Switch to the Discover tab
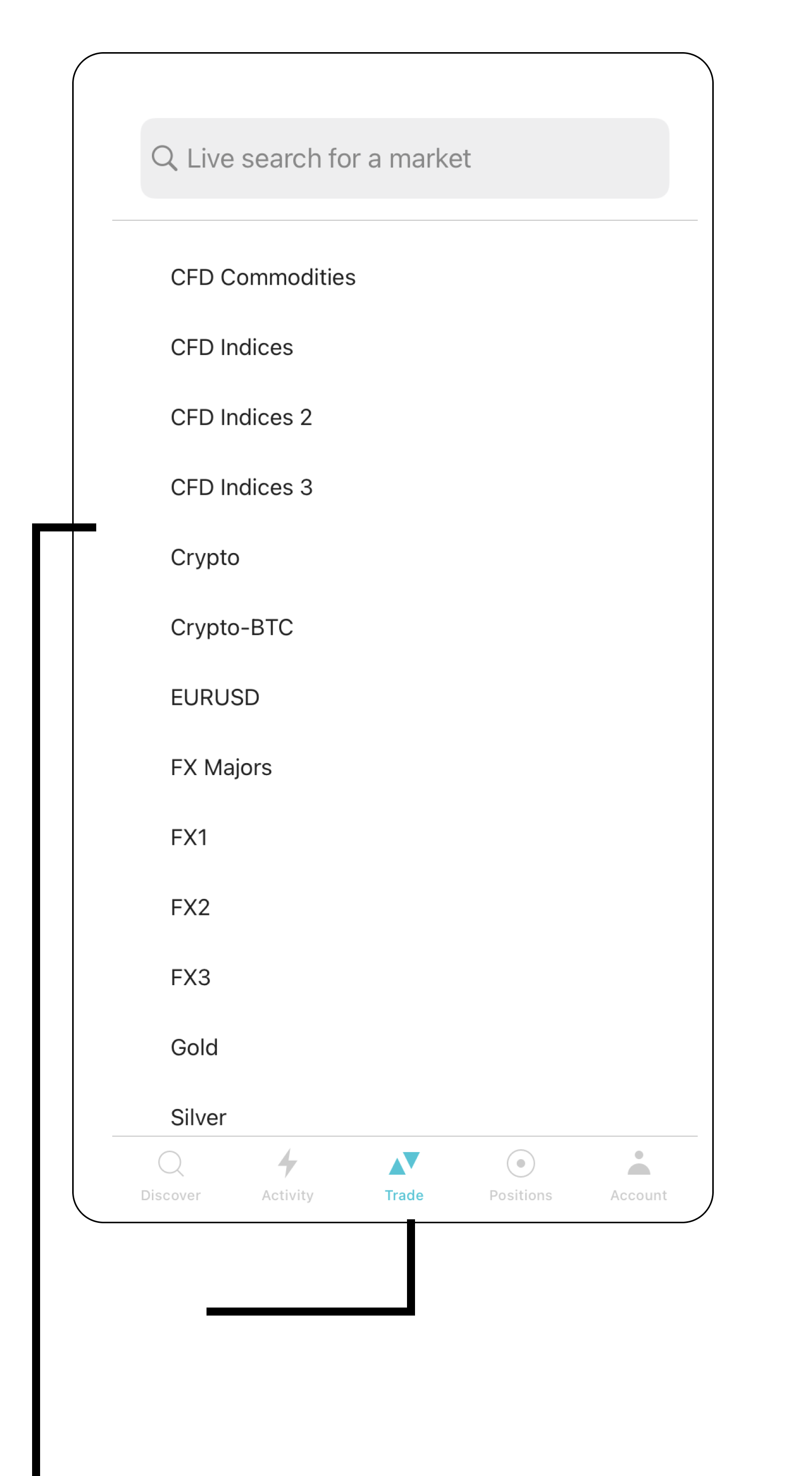This screenshot has height=1476, width=812. click(x=170, y=1176)
